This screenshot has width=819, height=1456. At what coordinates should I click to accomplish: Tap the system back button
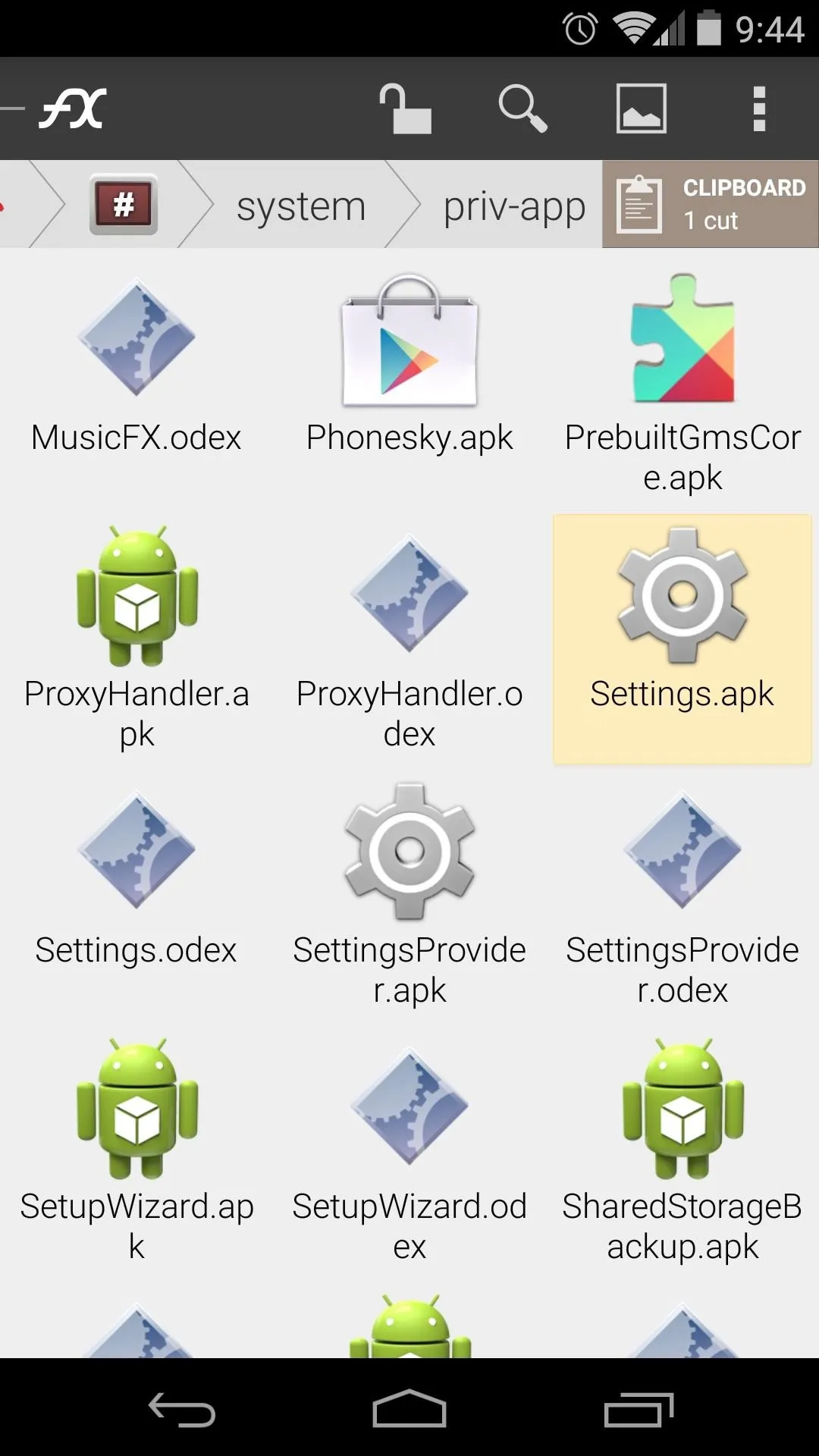pos(182,1409)
